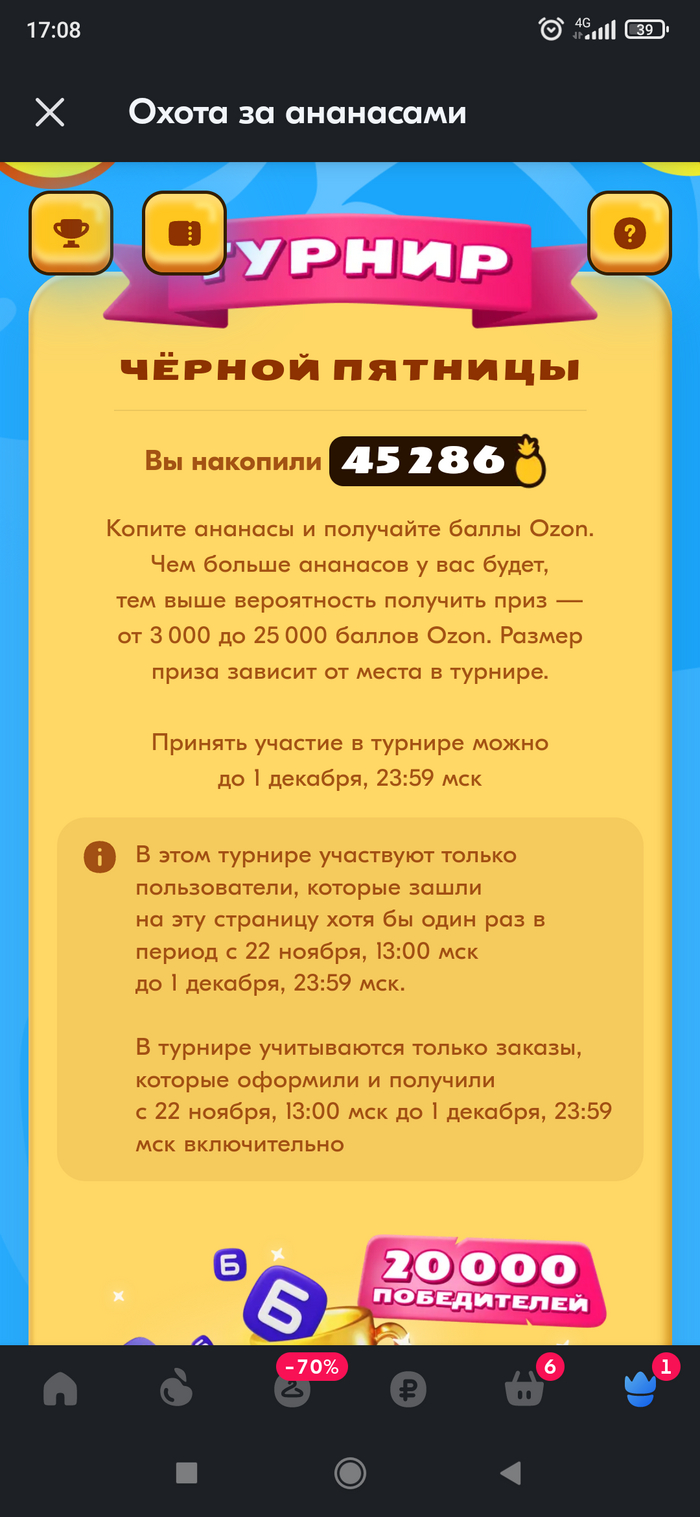
Task: Open the question mark help
Action: pos(628,233)
